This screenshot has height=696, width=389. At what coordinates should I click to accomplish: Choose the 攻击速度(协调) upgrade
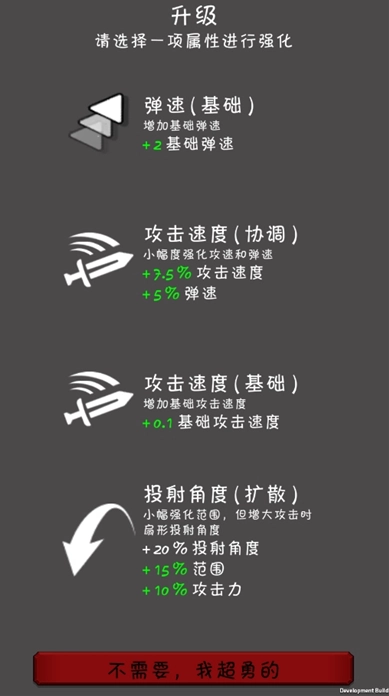click(194, 264)
